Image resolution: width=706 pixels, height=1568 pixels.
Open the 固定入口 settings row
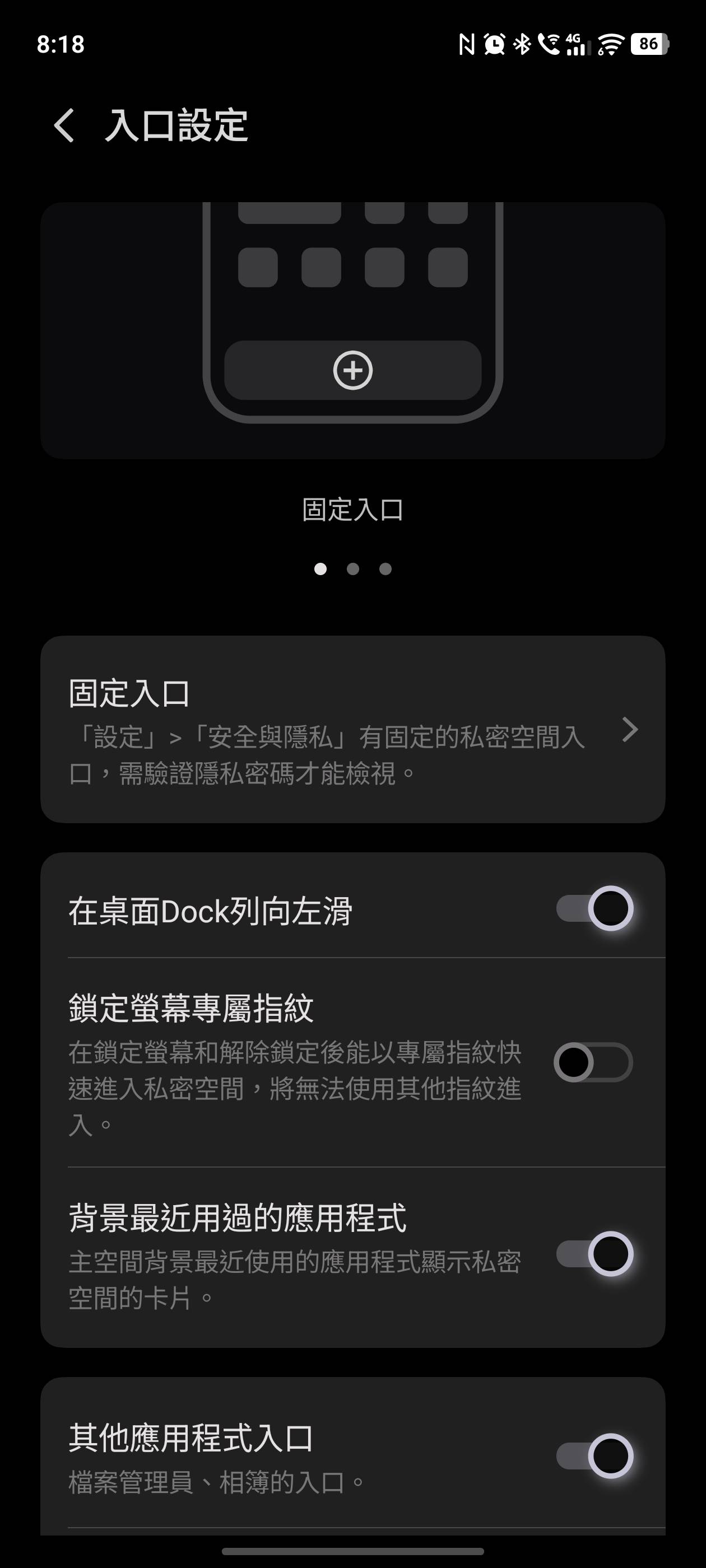[352, 729]
